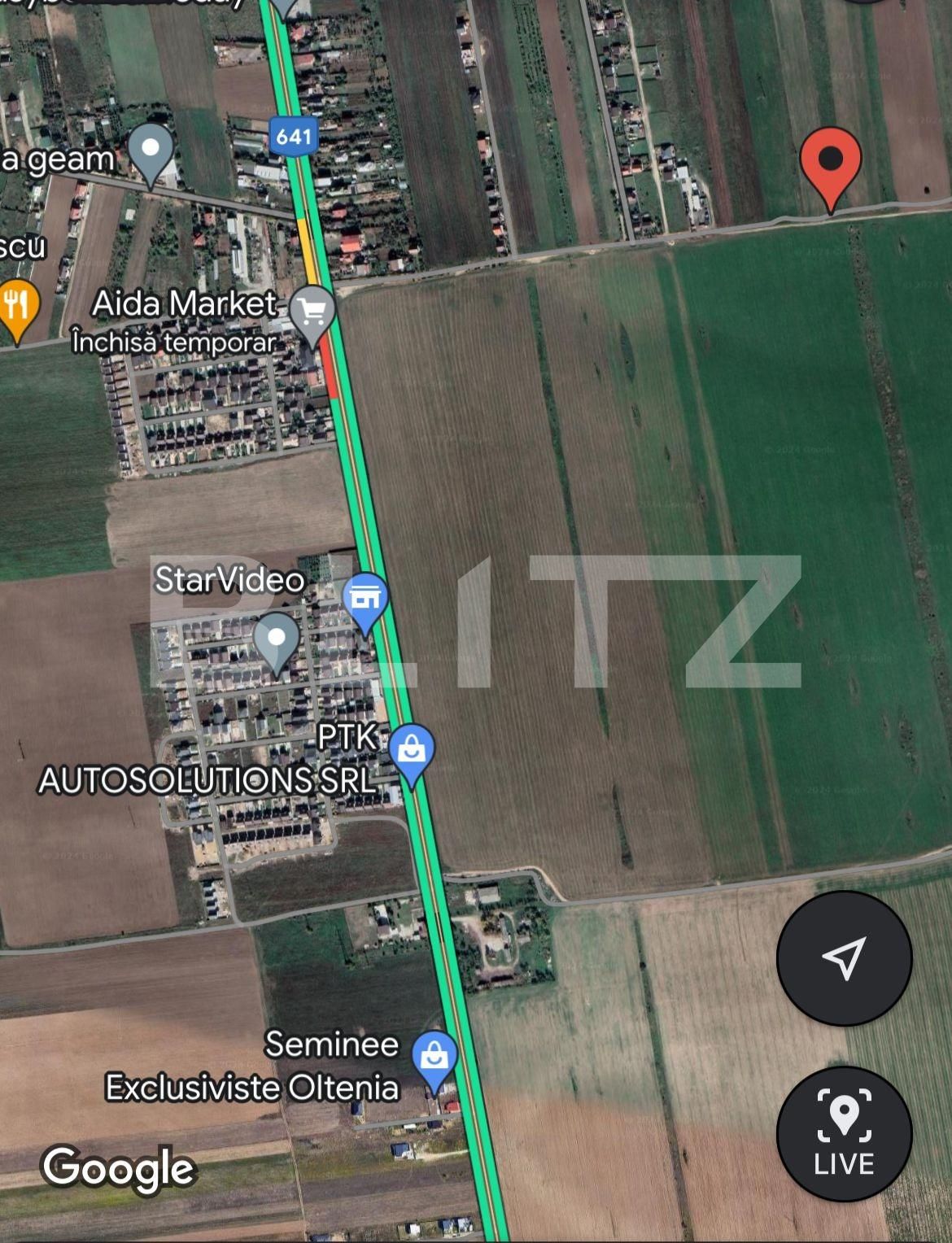Select the StarVideo store marker
The image size is (952, 1243).
[x=365, y=599]
